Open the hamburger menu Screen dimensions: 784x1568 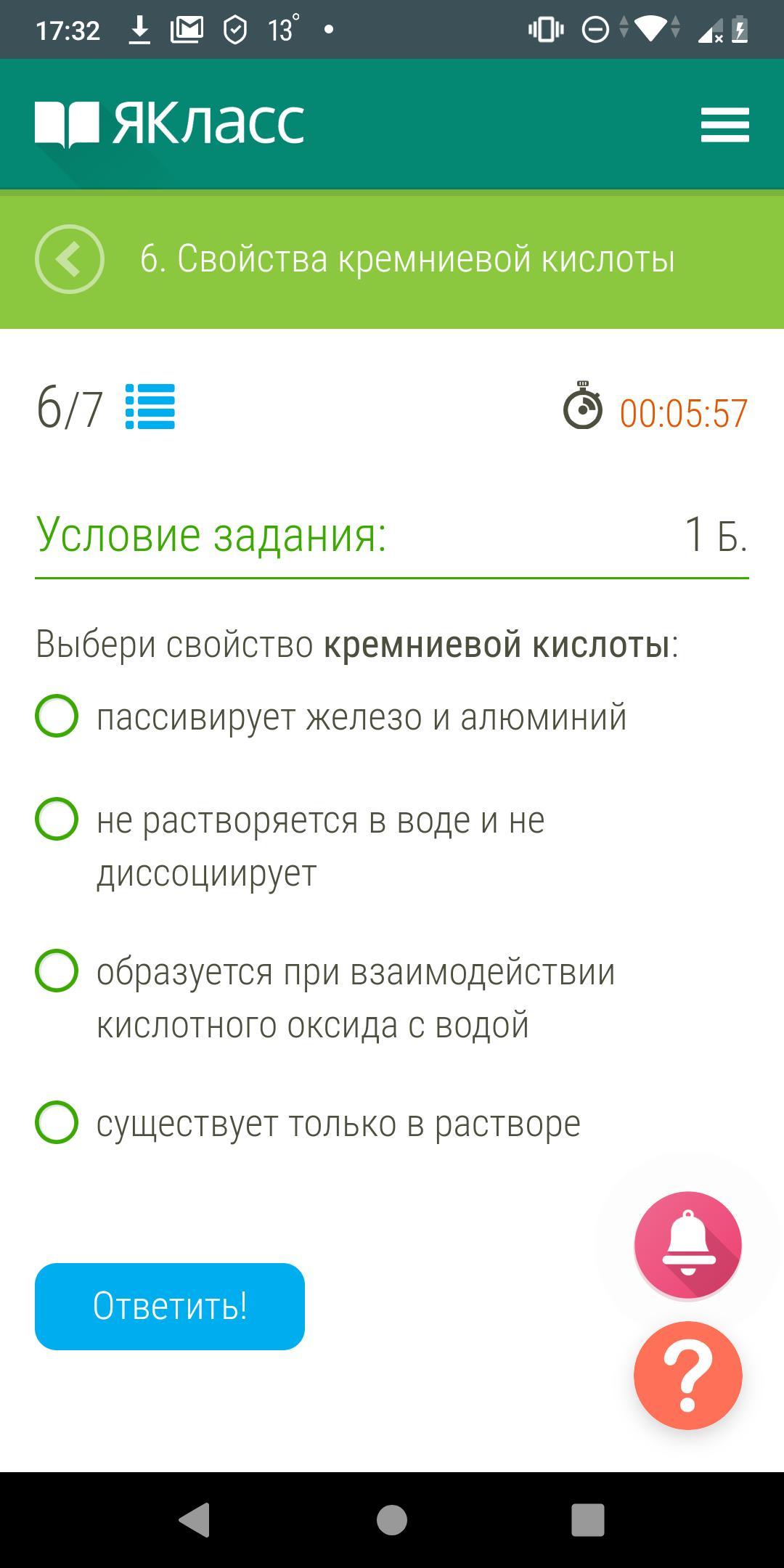point(724,125)
